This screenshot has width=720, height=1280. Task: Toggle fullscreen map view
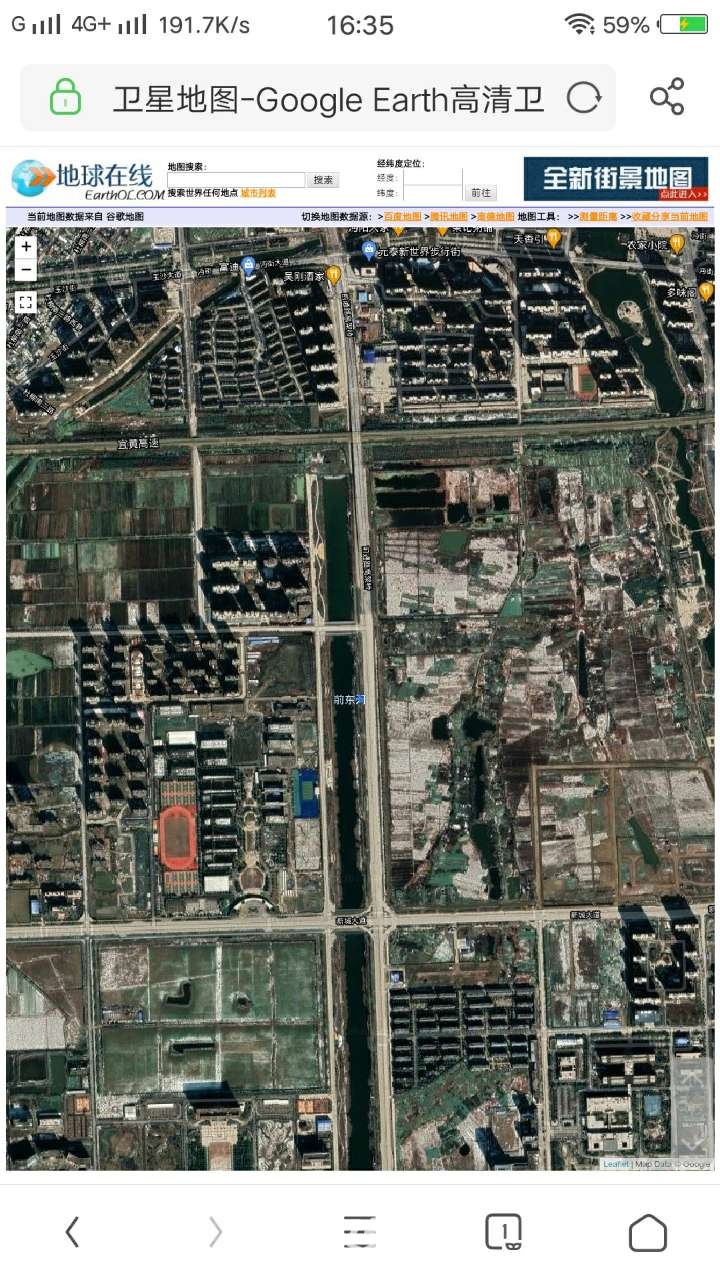pos(26,302)
